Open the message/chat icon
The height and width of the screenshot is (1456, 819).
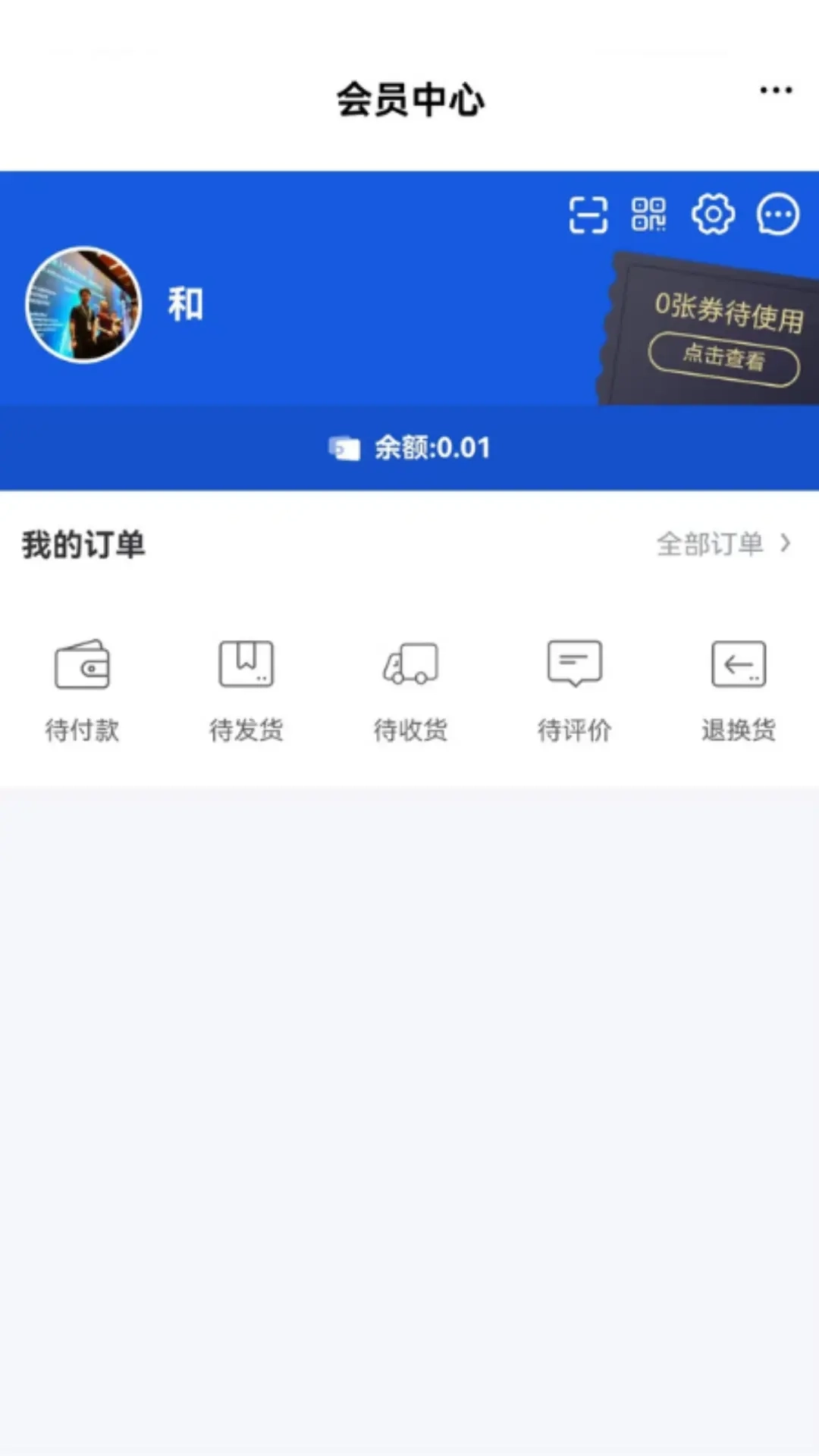point(778,215)
